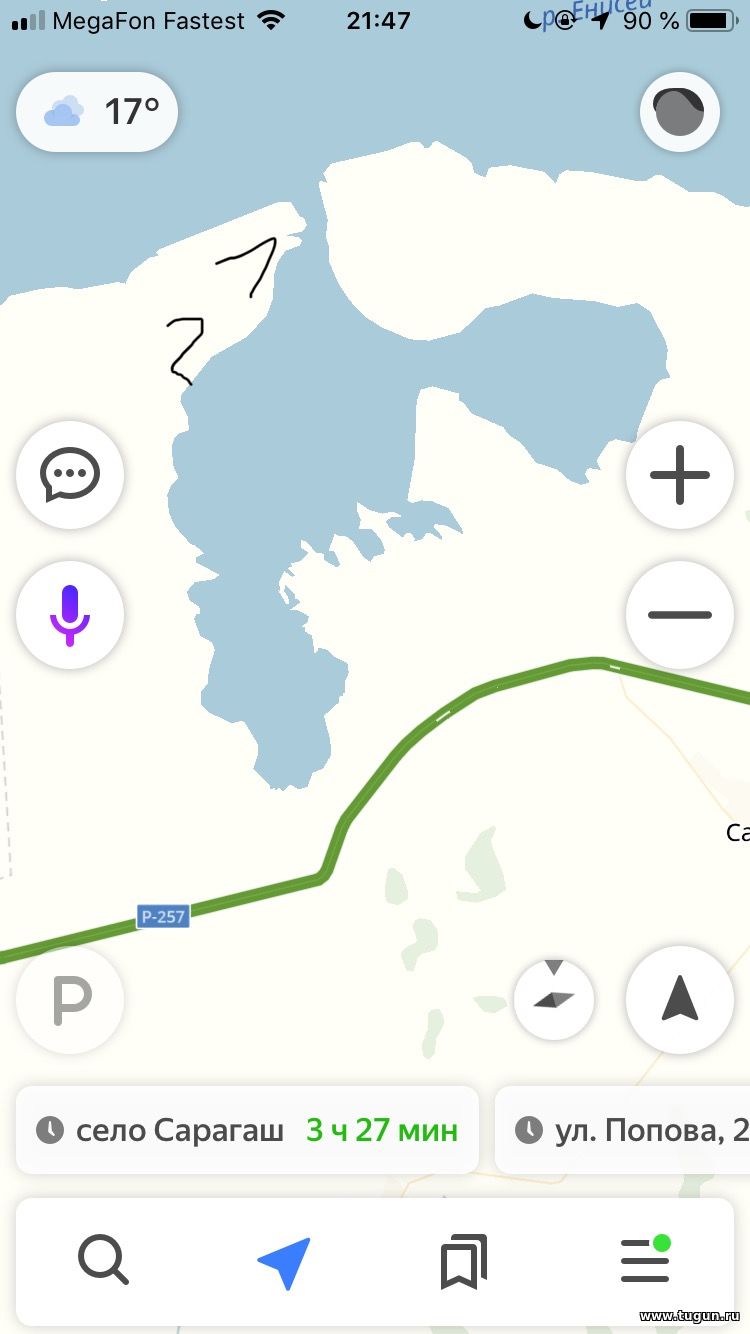
Task: Center map on my location arrow
Action: (680, 1000)
